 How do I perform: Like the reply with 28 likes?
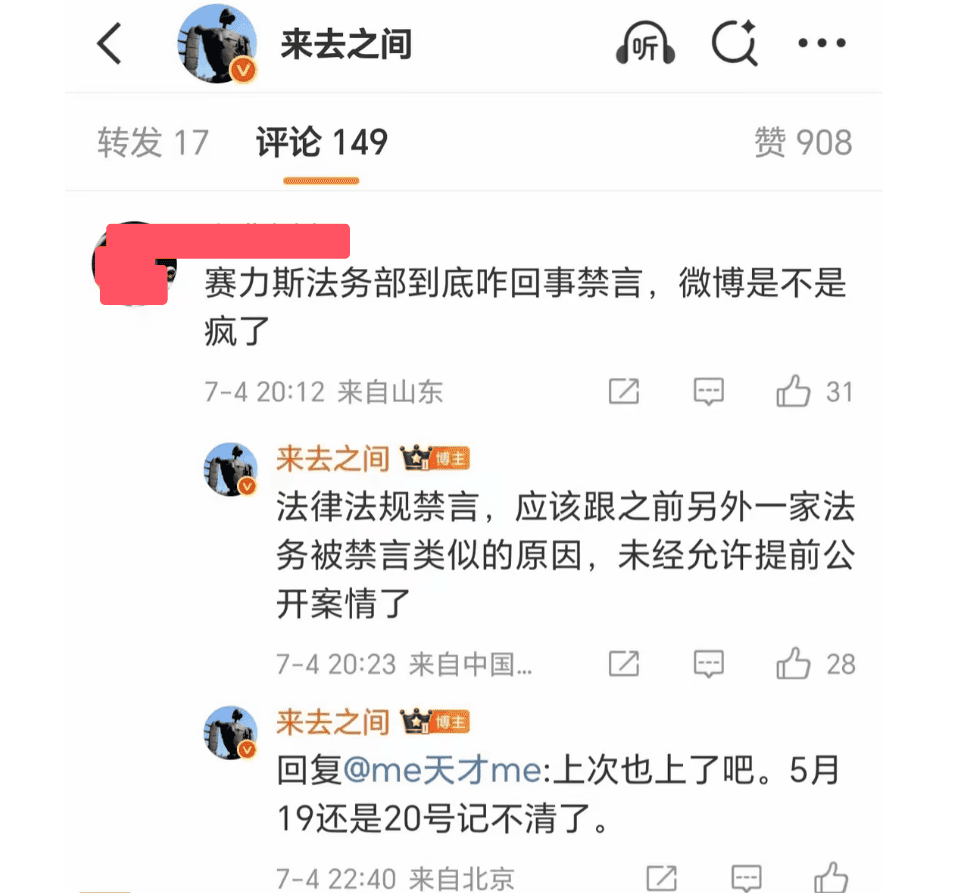coord(794,662)
